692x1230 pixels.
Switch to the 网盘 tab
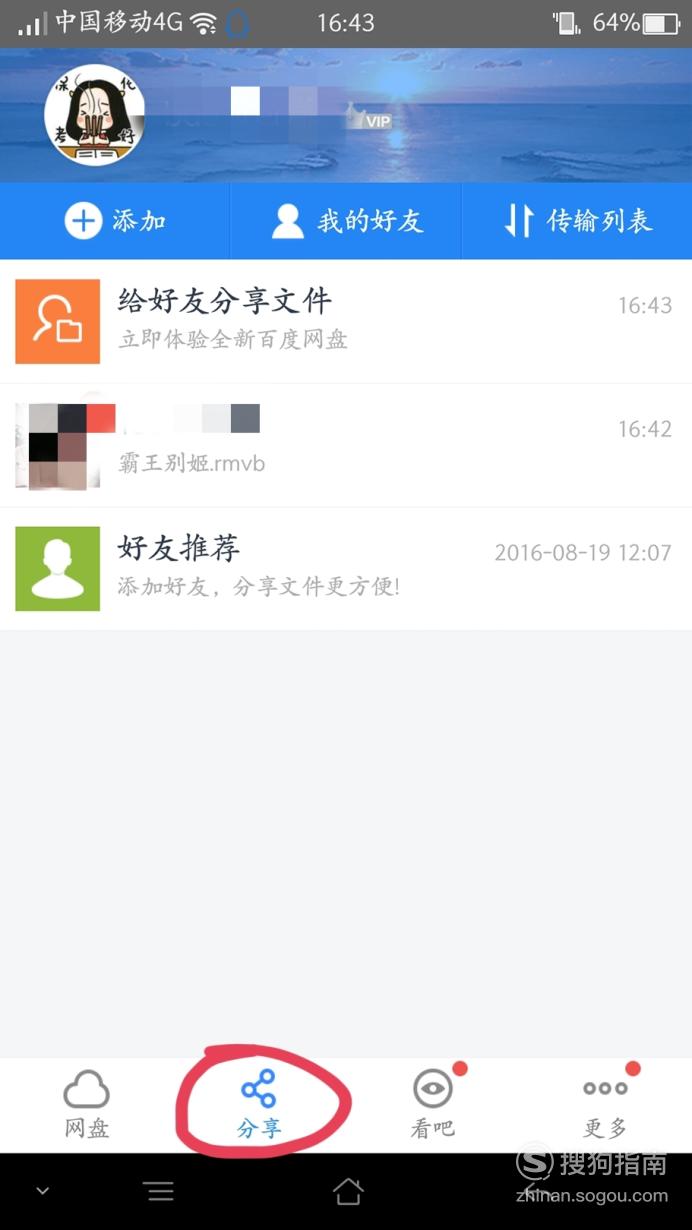click(x=86, y=1105)
